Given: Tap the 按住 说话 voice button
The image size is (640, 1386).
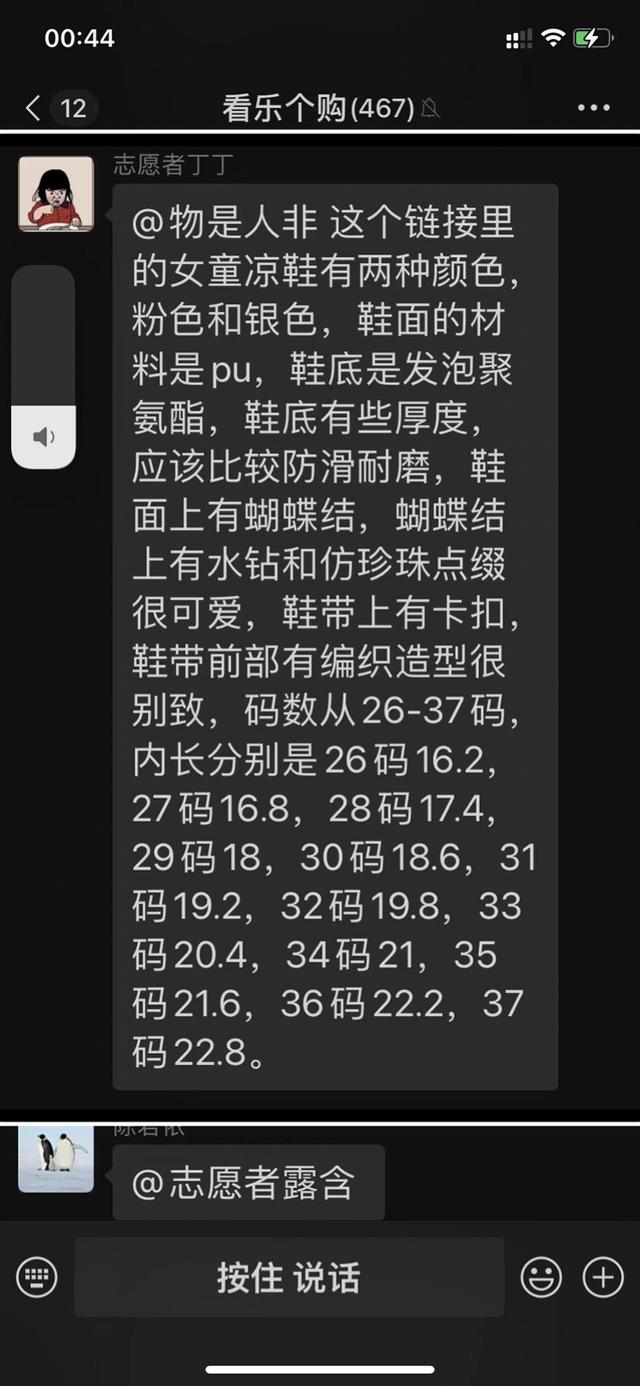Looking at the screenshot, I should (x=289, y=1277).
